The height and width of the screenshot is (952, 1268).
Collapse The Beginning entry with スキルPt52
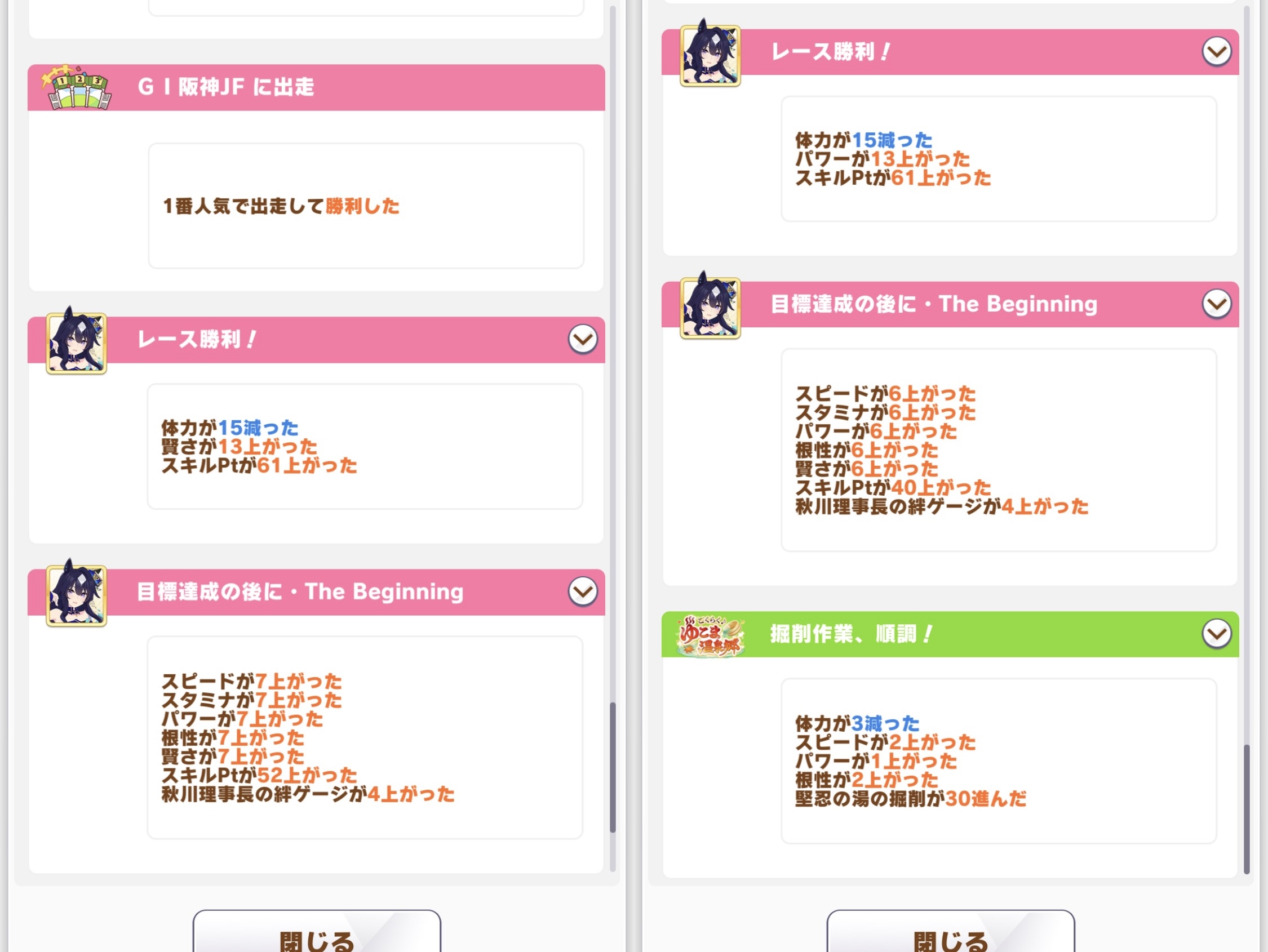point(582,591)
